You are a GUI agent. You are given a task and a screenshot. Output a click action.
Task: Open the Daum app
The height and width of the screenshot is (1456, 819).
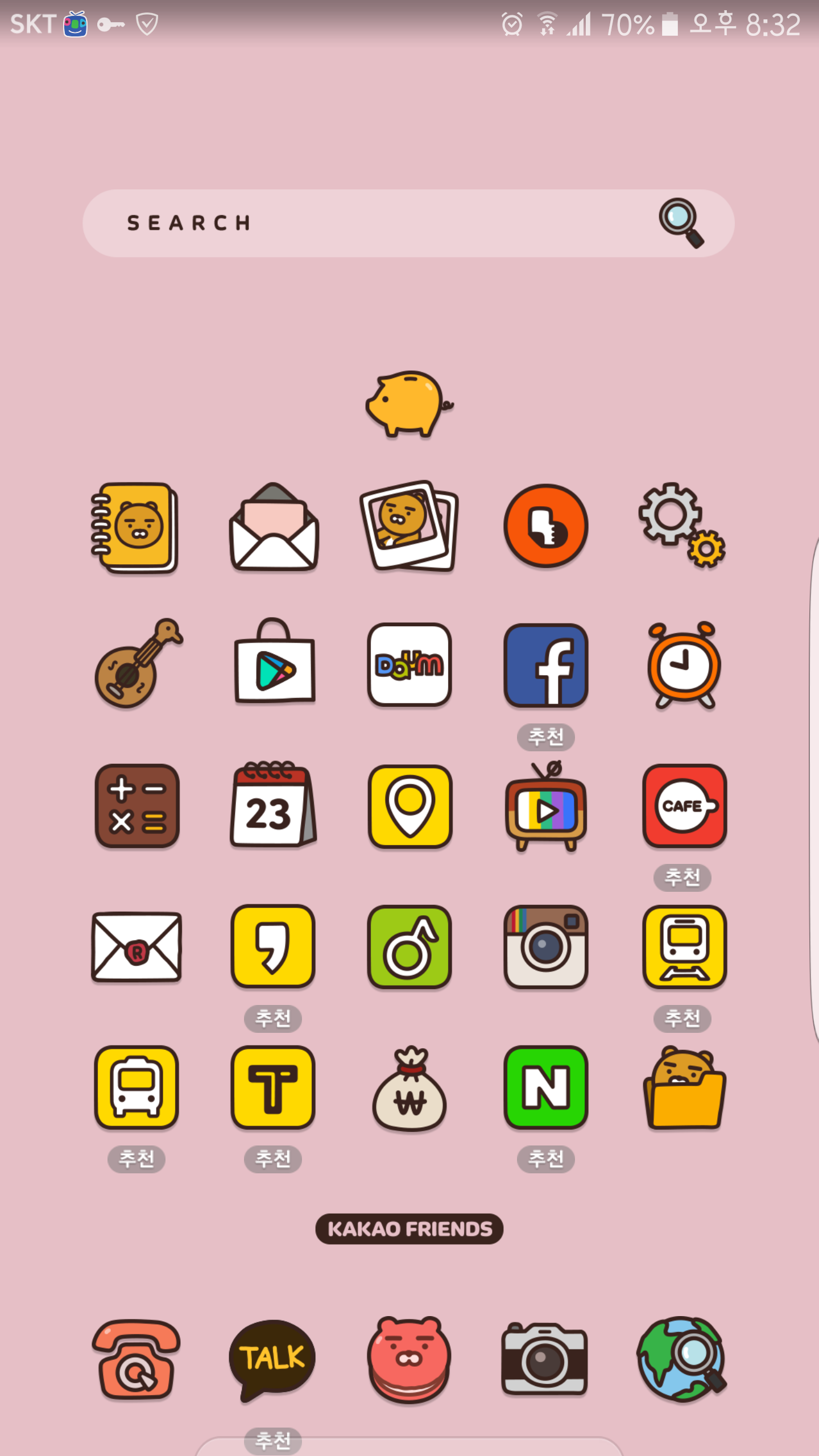[409, 665]
